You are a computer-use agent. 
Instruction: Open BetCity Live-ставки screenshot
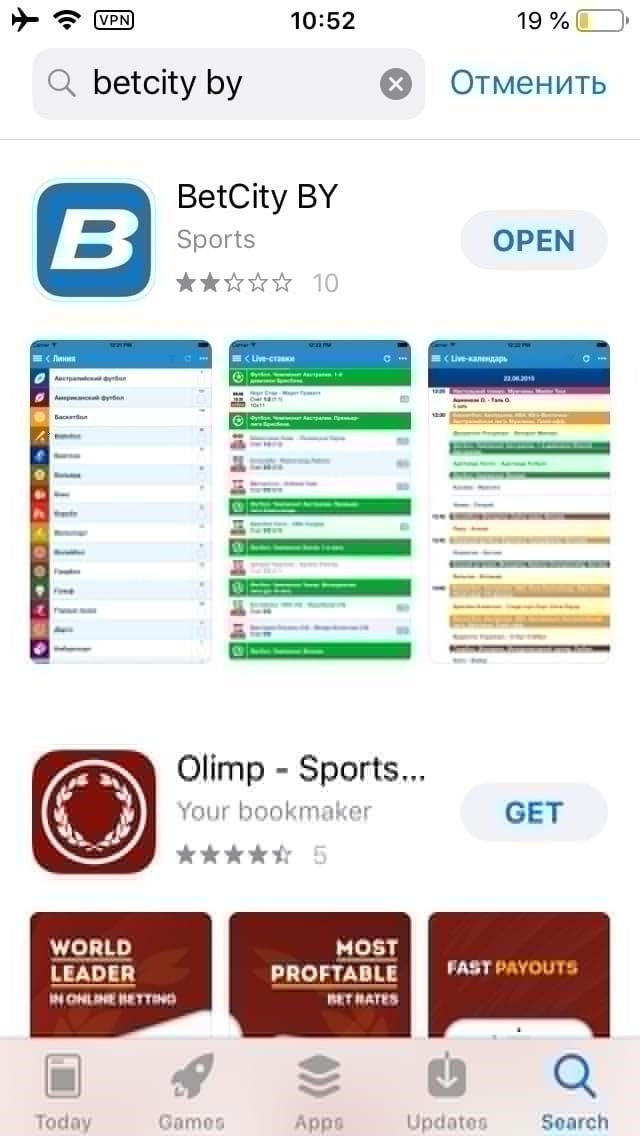320,500
